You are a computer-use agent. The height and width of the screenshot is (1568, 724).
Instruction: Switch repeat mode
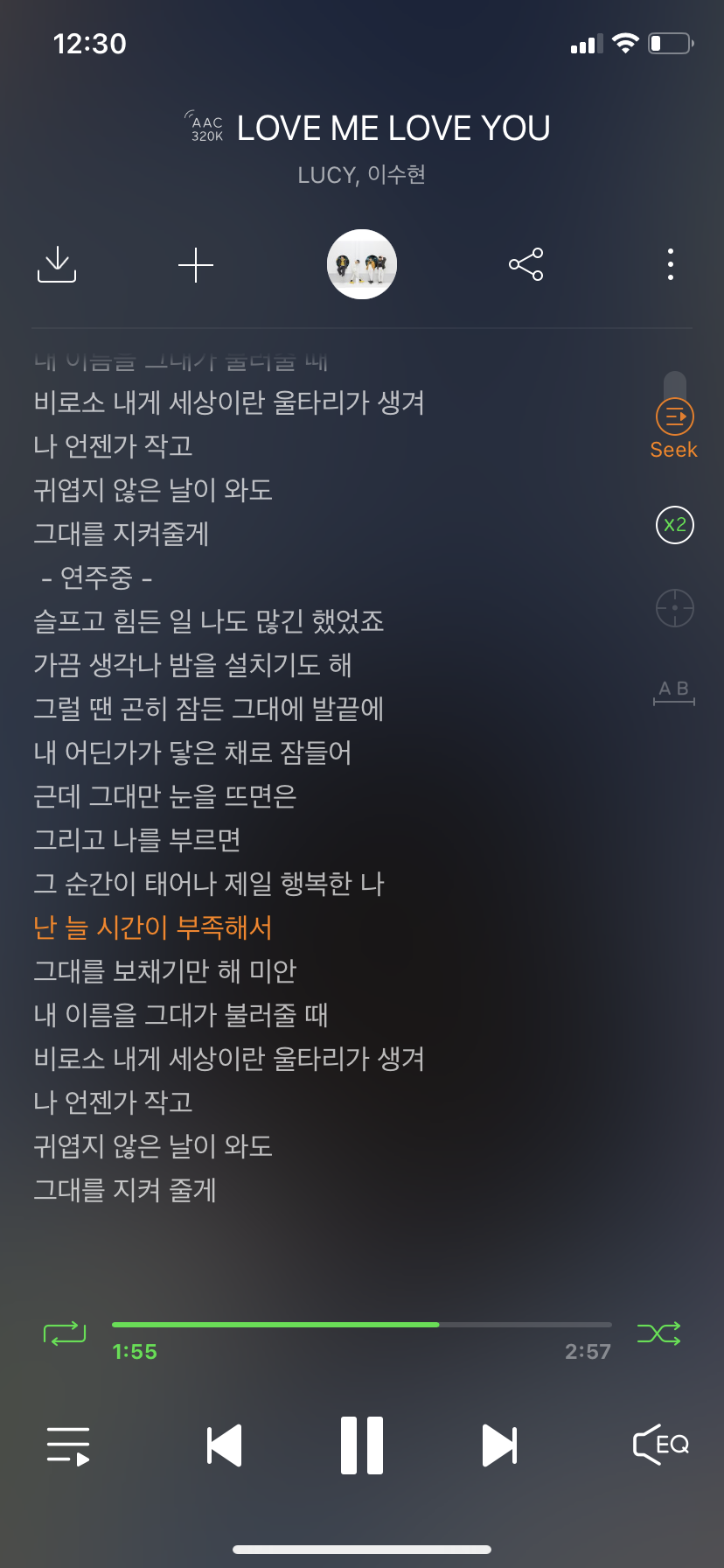[x=63, y=1333]
